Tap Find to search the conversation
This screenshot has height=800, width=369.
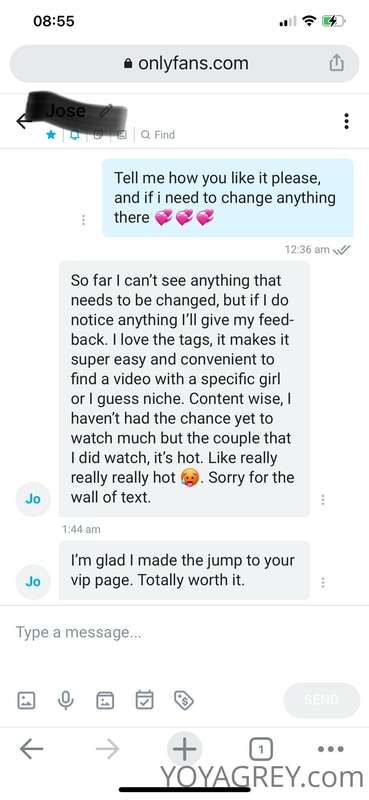tap(158, 135)
